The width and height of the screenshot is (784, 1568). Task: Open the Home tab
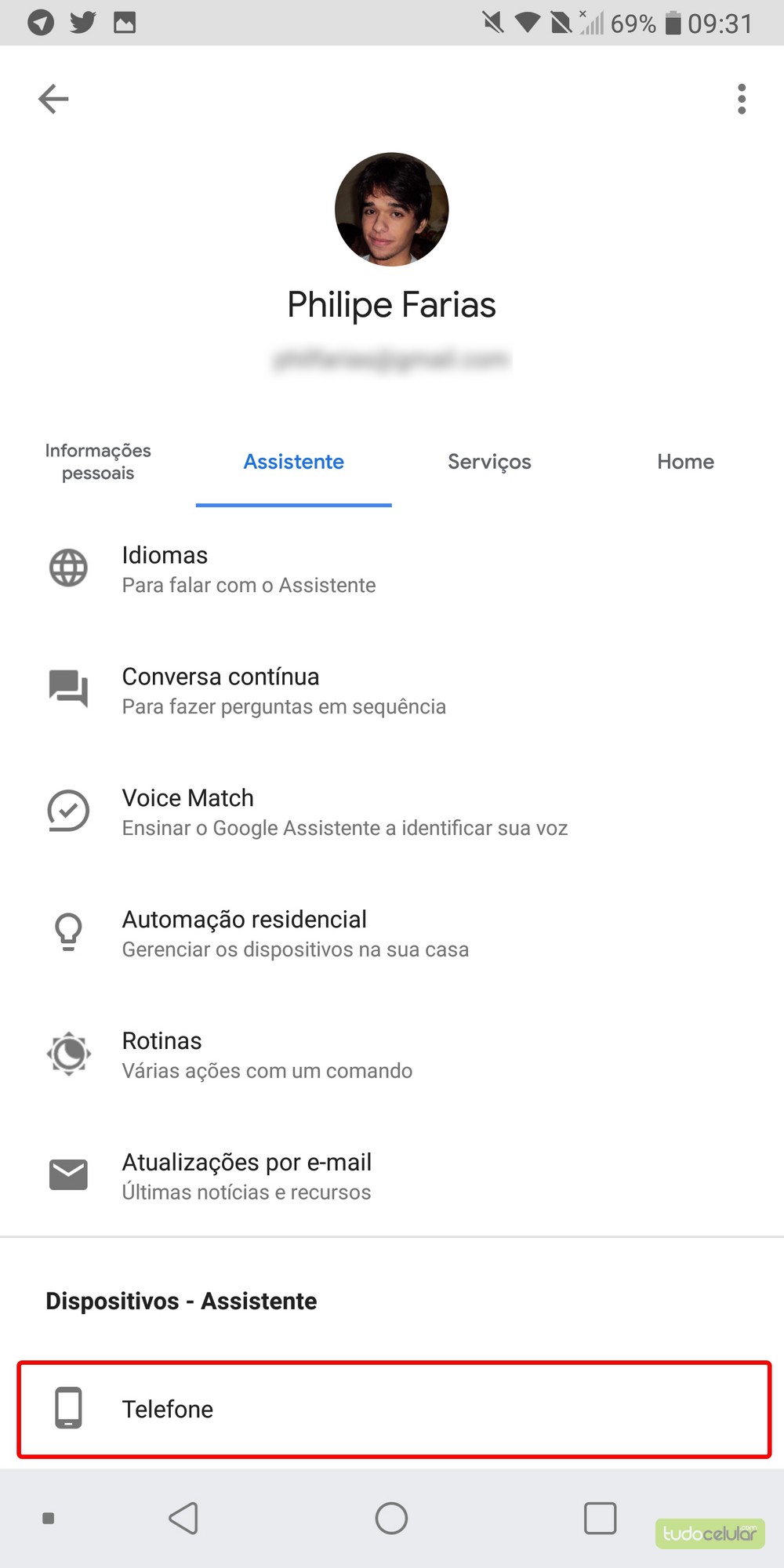pos(685,462)
